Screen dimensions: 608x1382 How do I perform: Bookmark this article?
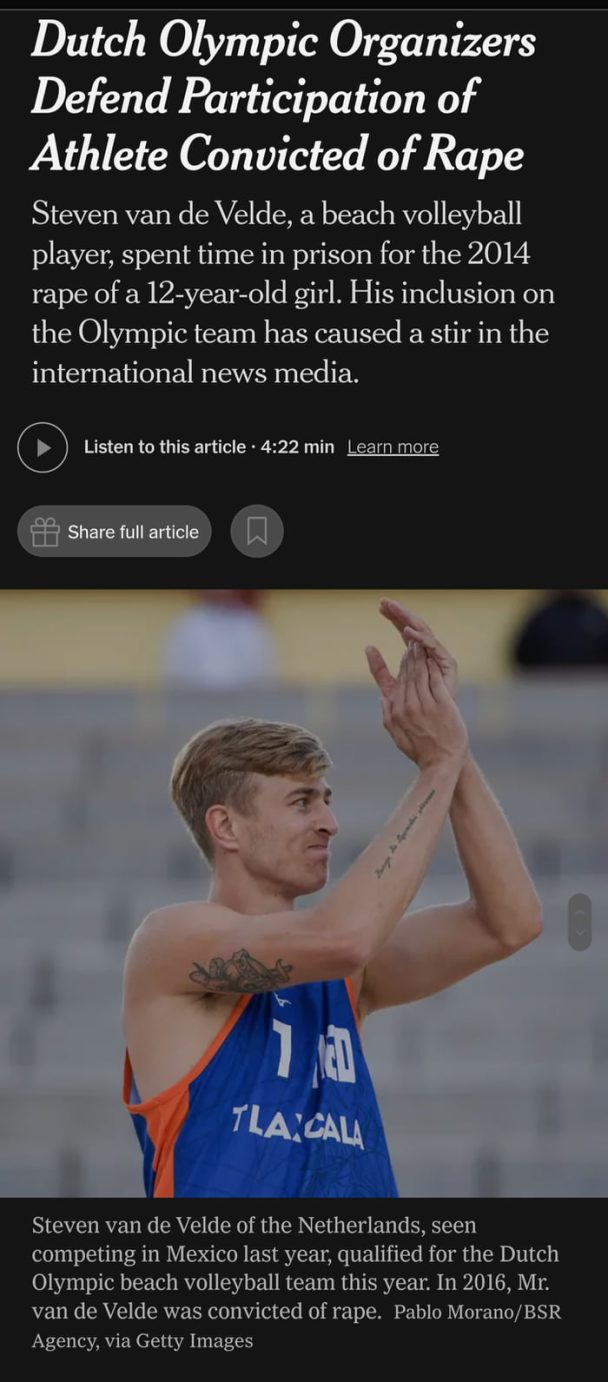tap(257, 532)
